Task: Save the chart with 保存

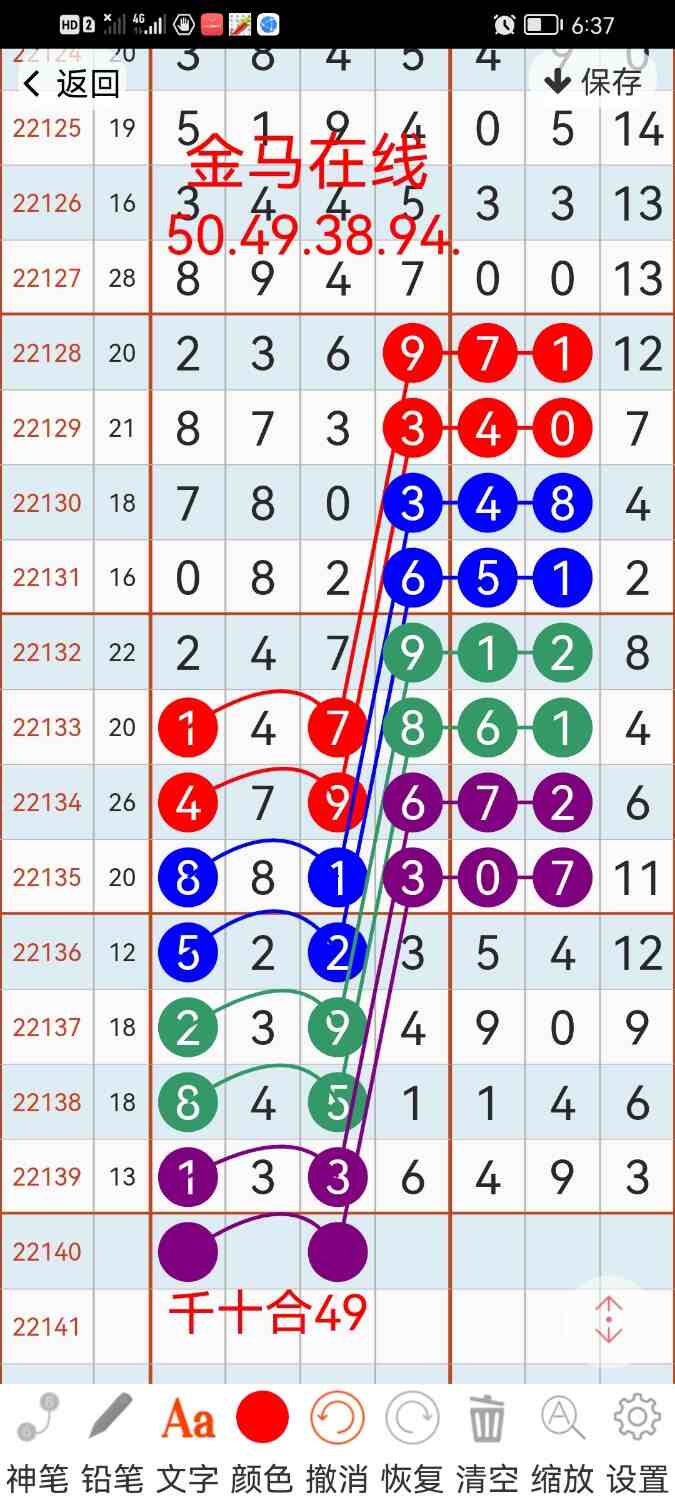Action: click(595, 82)
